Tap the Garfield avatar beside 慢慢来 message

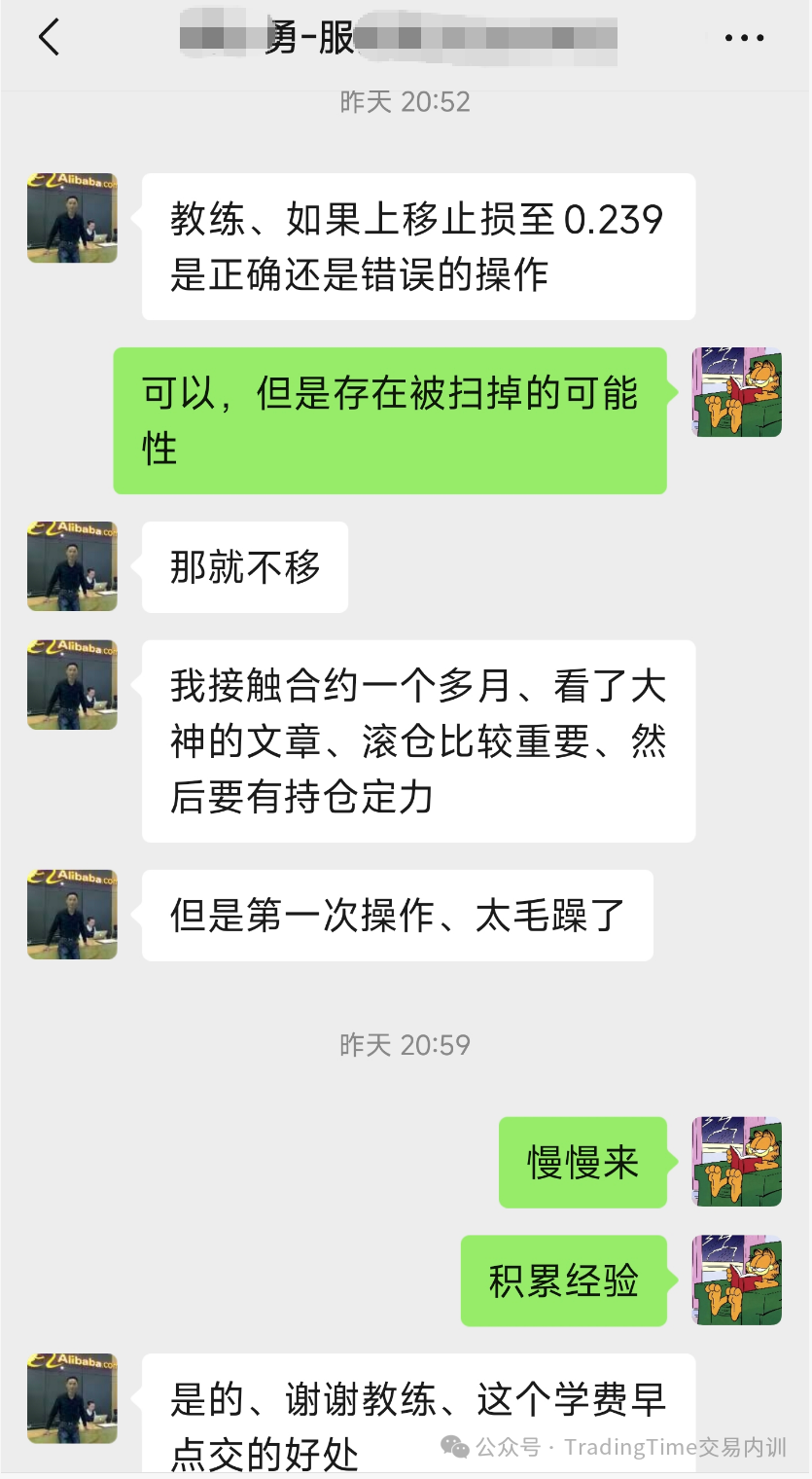point(736,1163)
